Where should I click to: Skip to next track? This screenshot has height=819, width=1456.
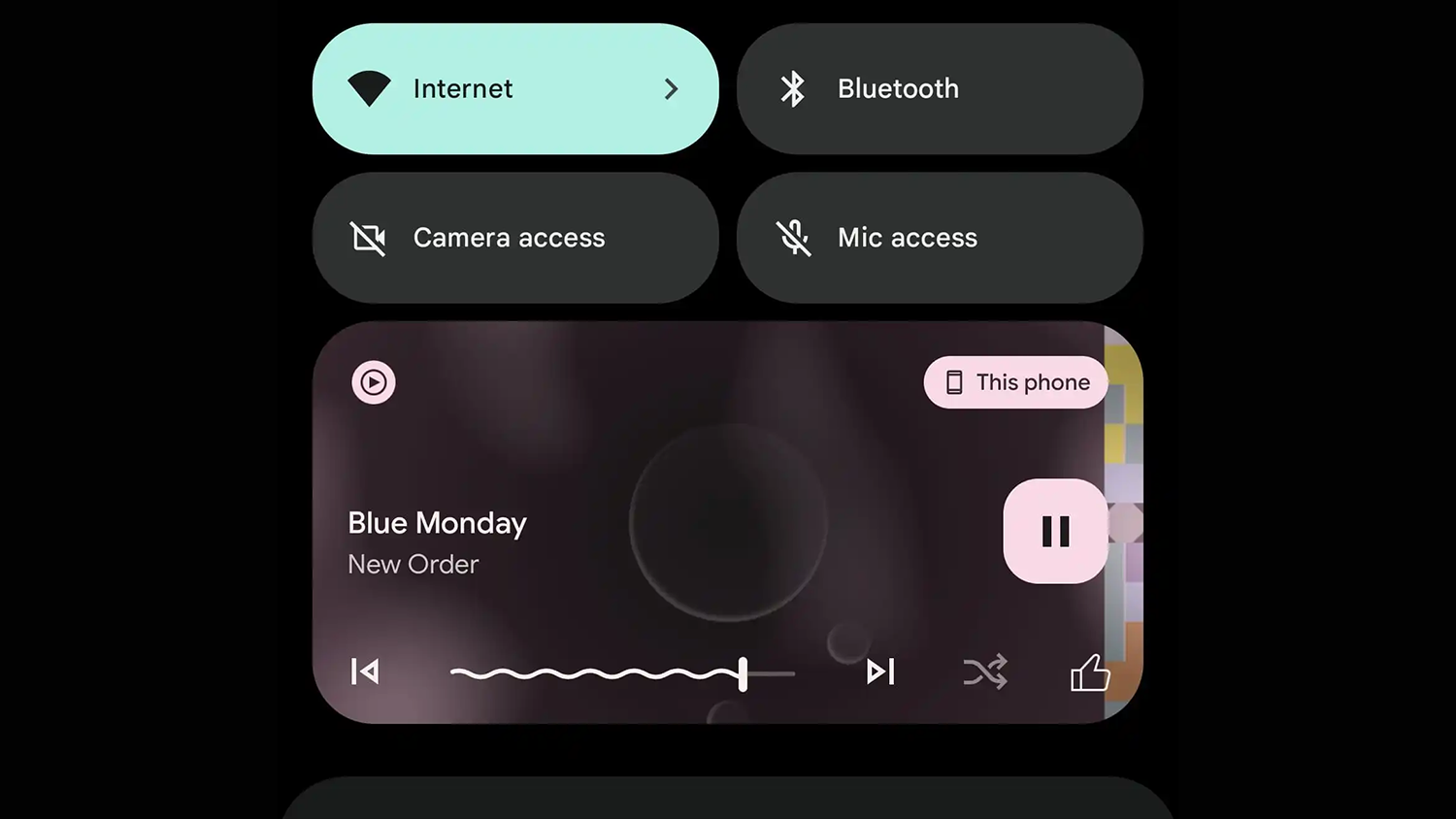point(880,672)
